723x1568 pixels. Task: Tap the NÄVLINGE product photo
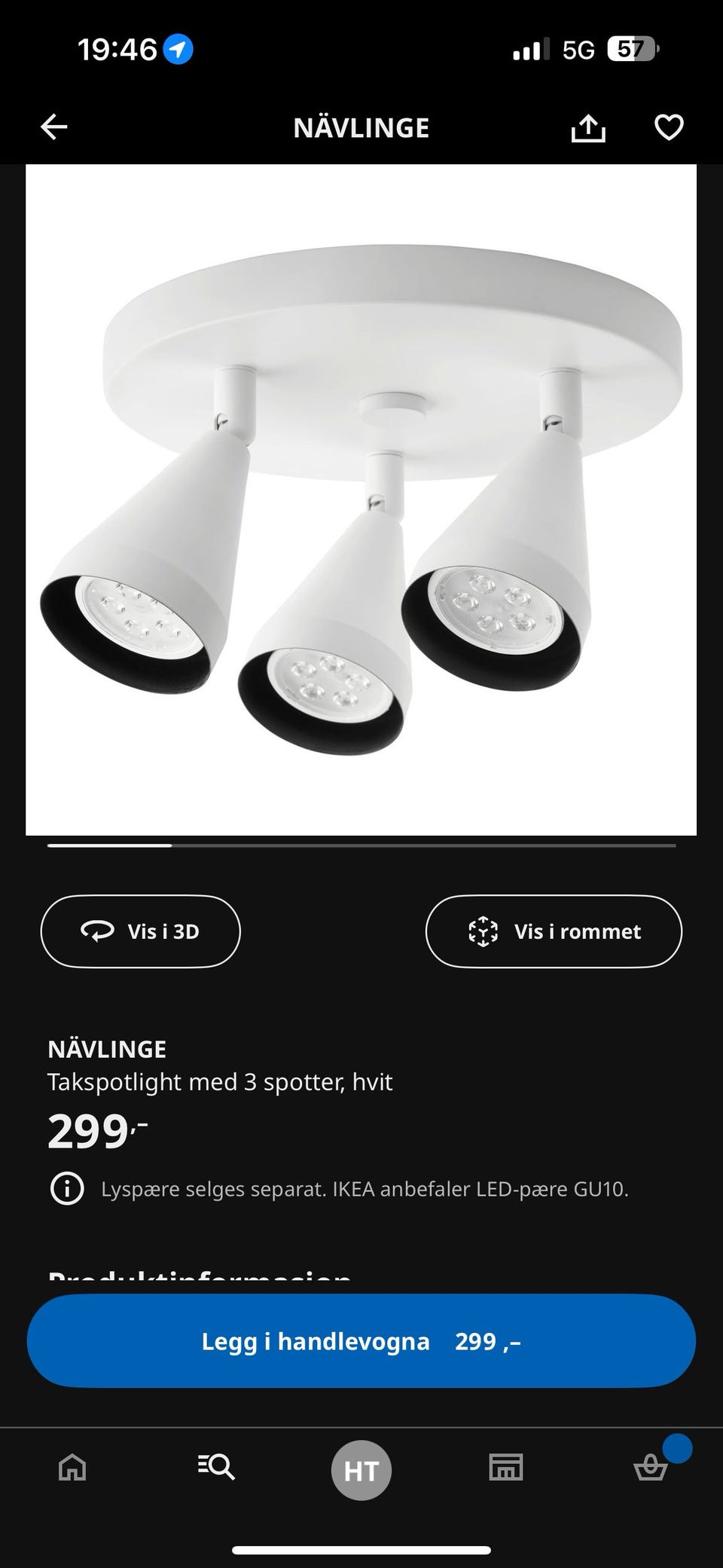tap(361, 497)
